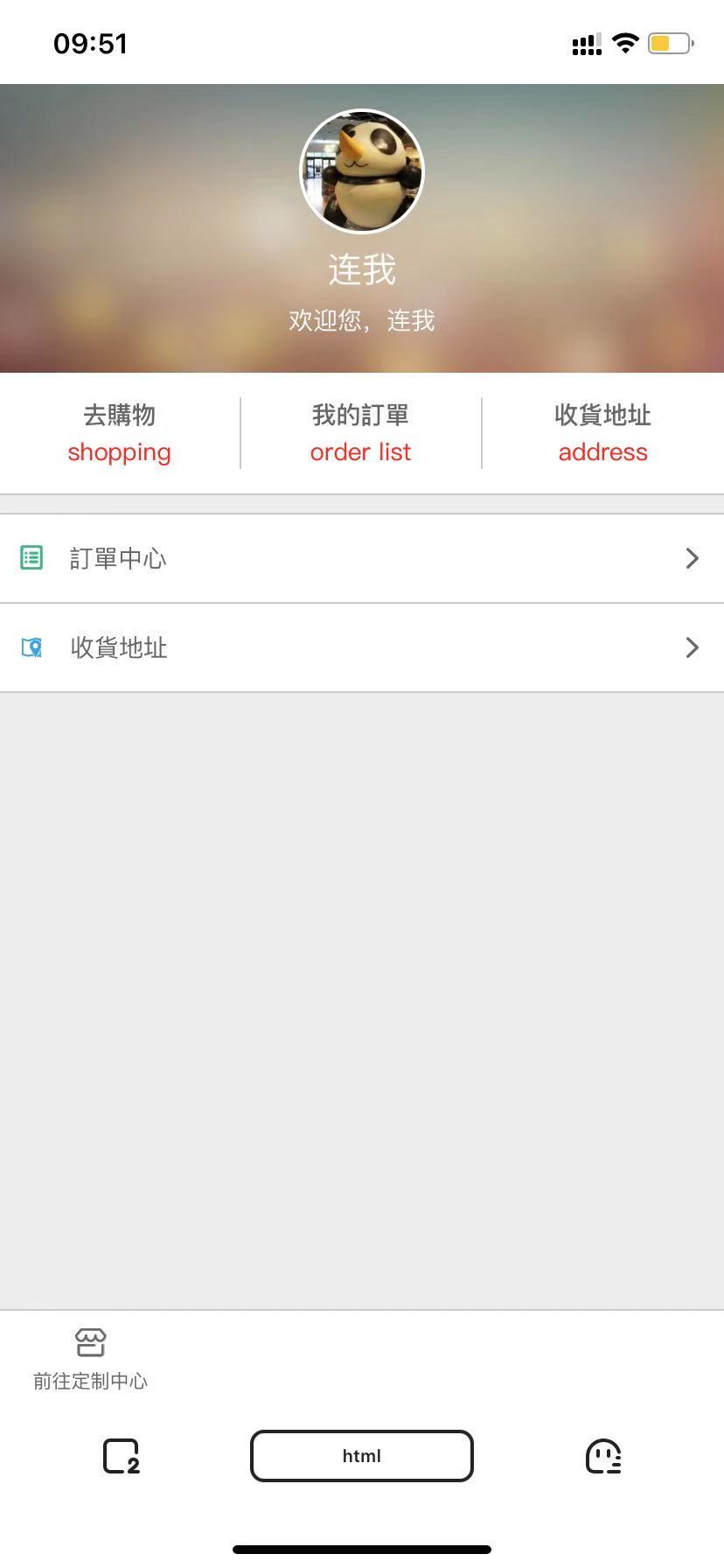Open the 訂單中心 row
724x1568 pixels.
(362, 558)
